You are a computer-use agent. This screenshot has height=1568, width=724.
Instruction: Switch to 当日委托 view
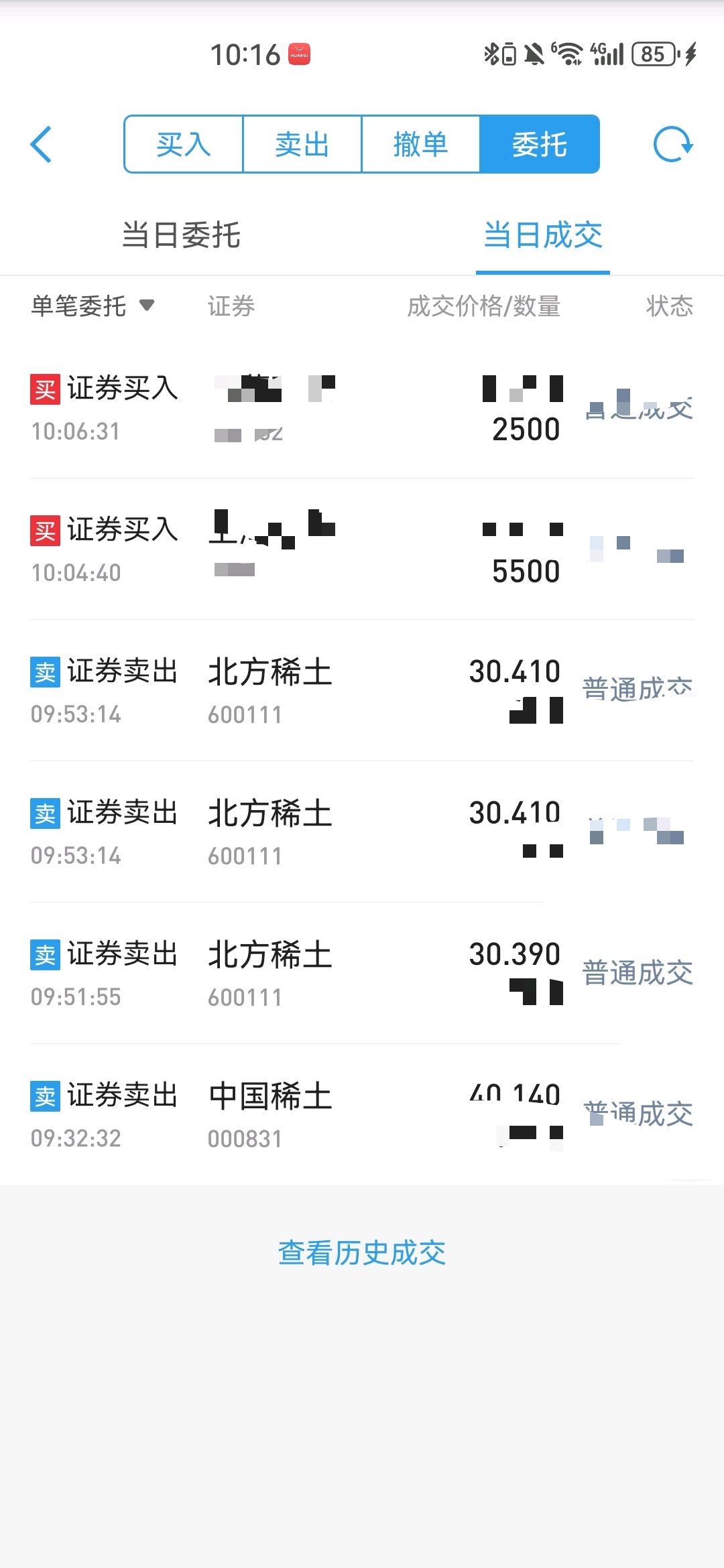point(181,235)
